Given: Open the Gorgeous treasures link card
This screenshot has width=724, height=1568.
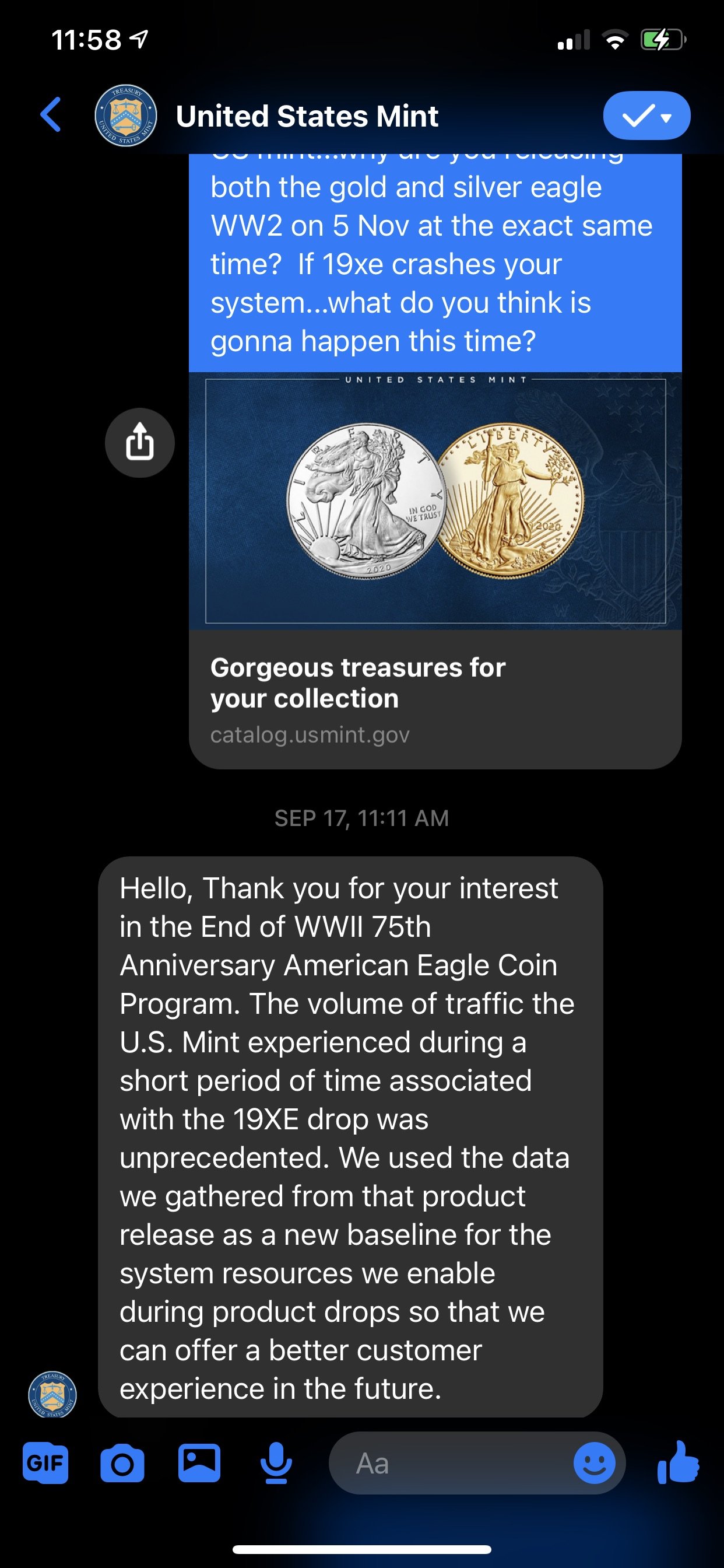Looking at the screenshot, I should [x=434, y=699].
